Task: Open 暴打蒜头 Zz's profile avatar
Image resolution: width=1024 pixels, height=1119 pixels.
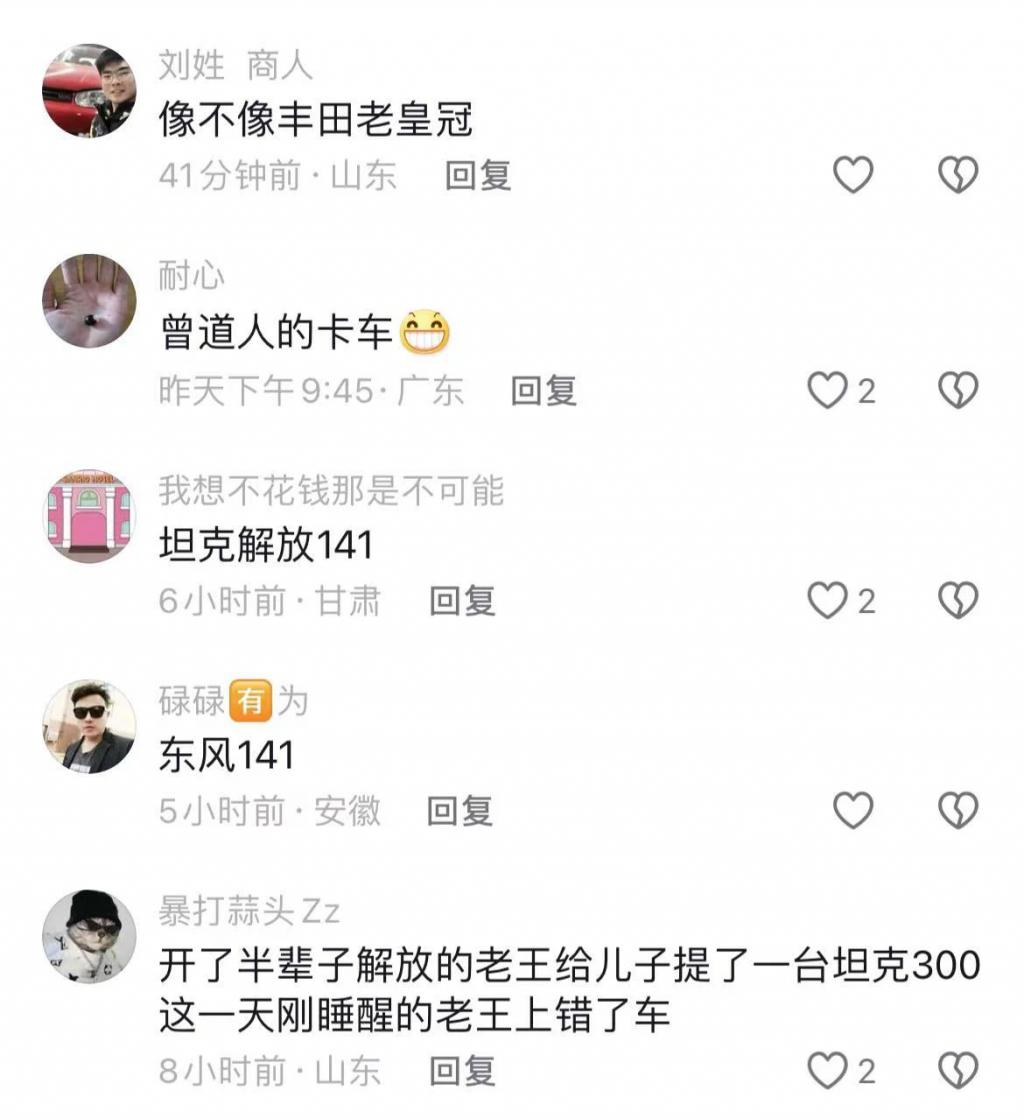Action: tap(89, 936)
